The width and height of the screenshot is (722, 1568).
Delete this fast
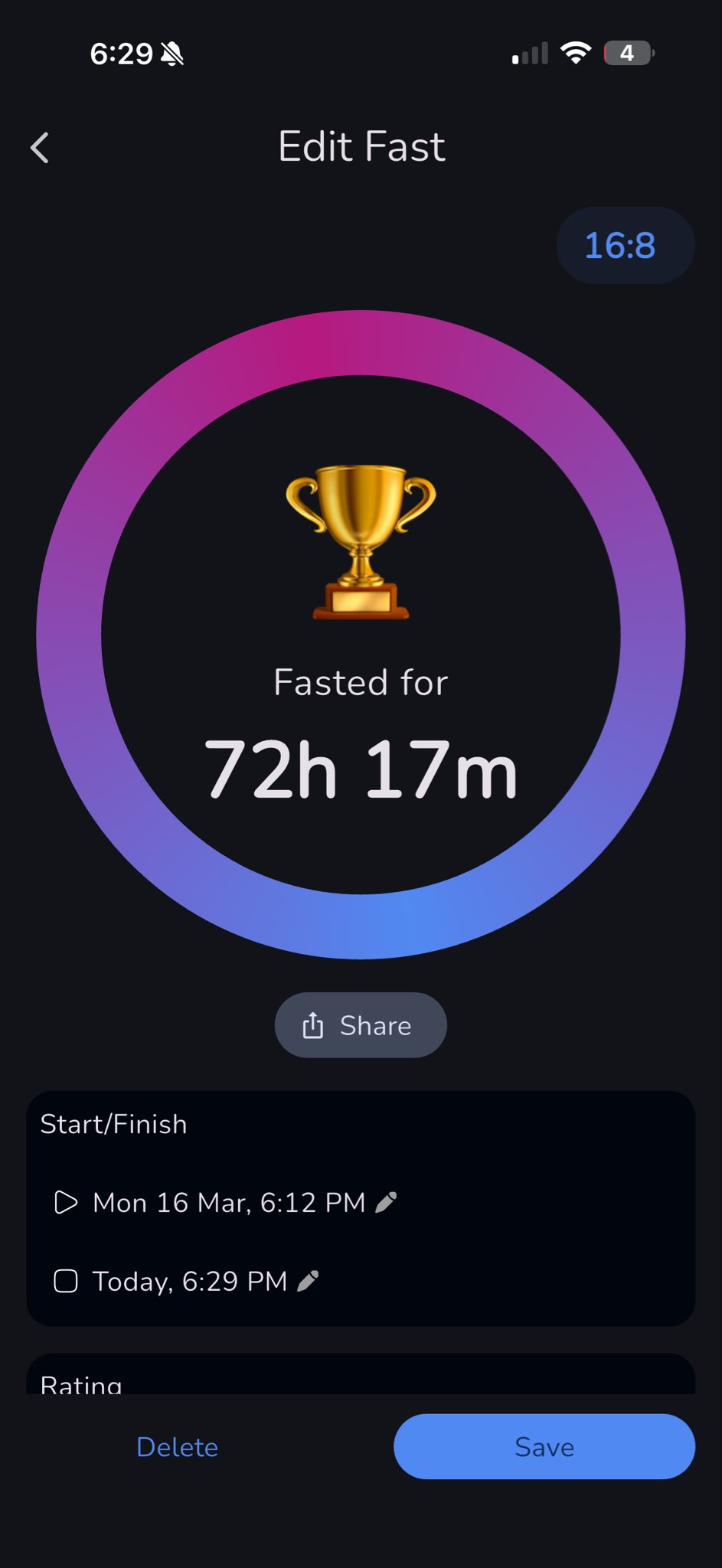pos(177,1446)
